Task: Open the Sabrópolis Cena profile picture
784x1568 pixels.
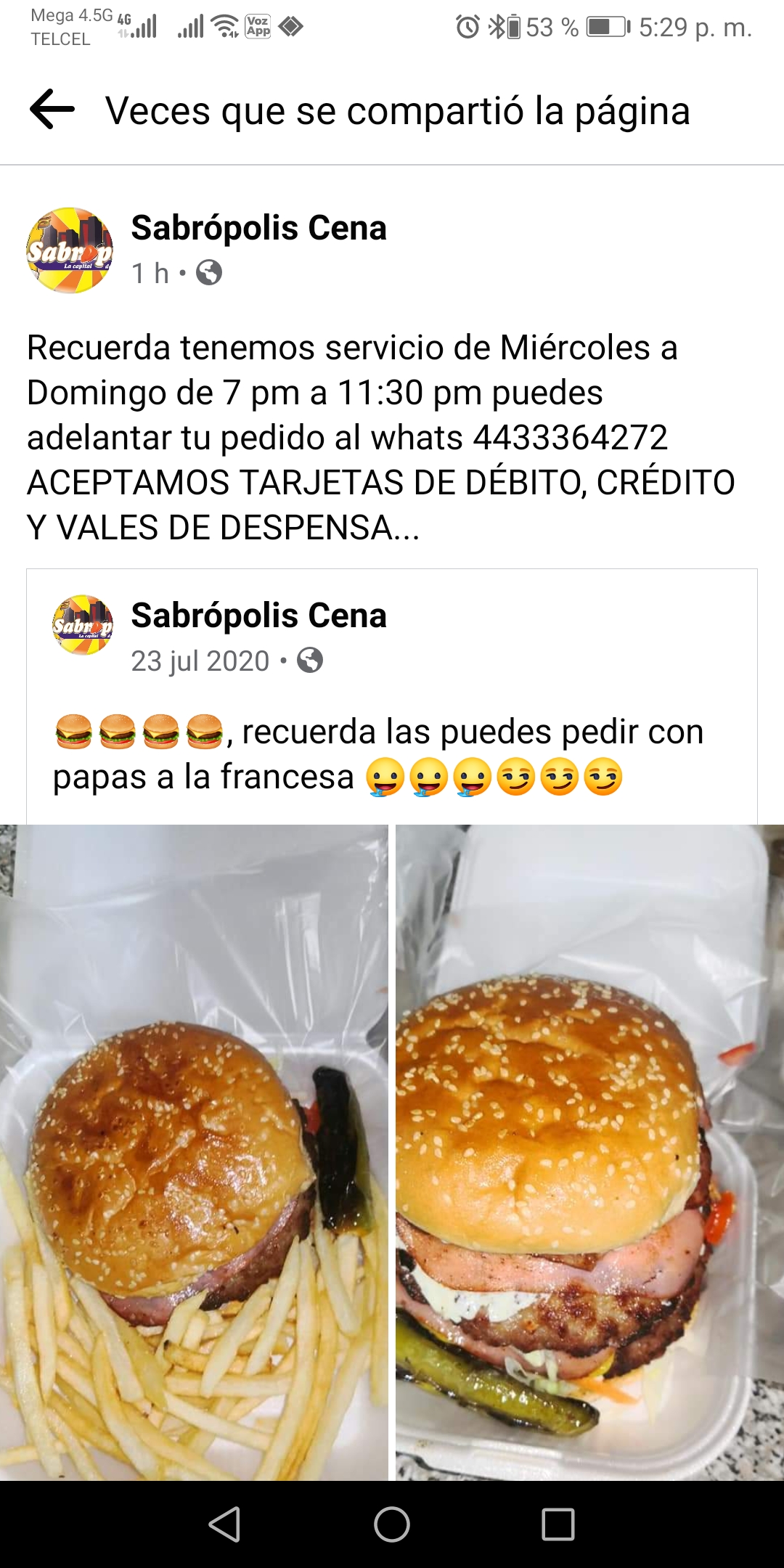Action: (69, 250)
